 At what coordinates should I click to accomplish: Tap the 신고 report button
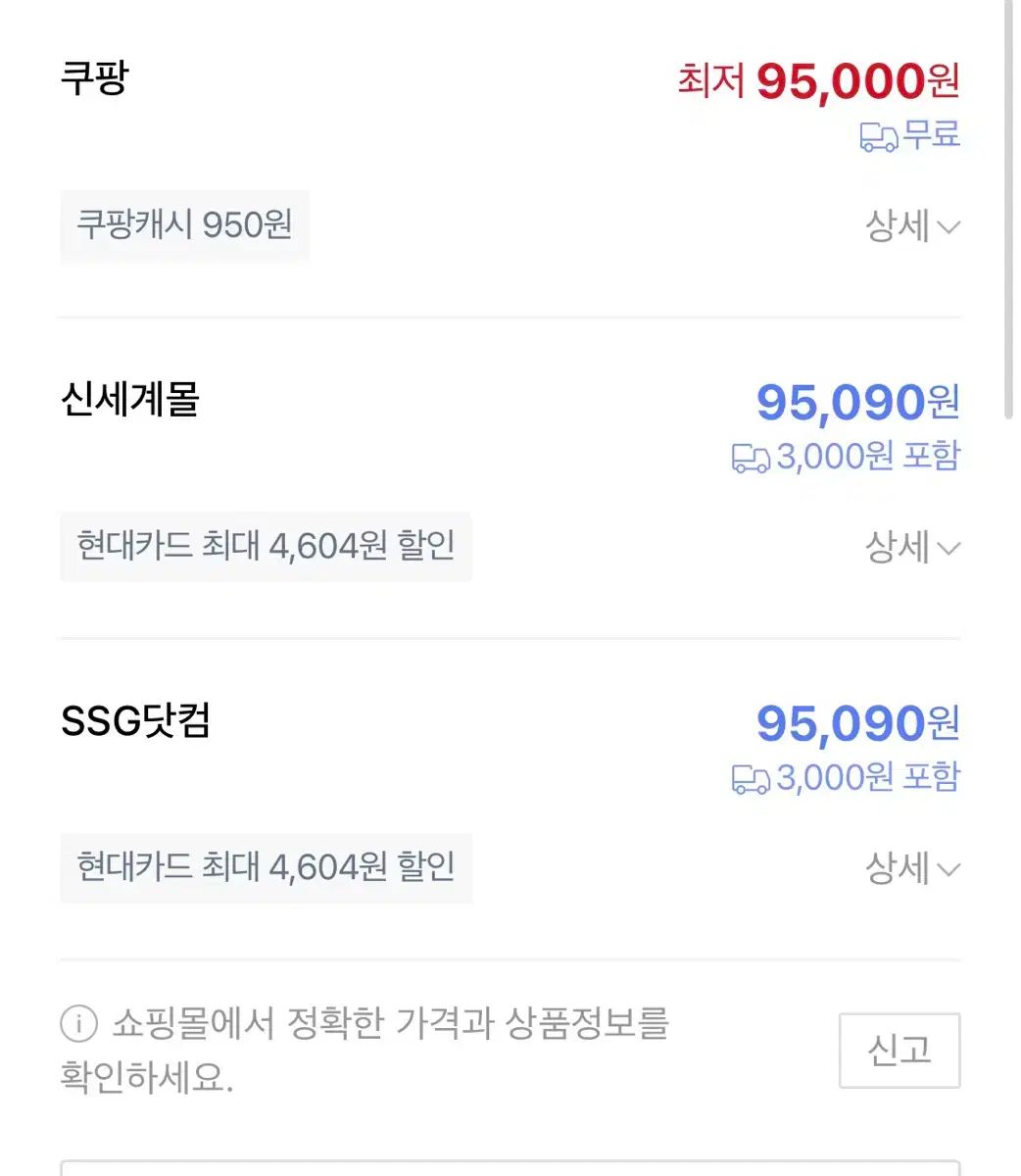tap(899, 1051)
